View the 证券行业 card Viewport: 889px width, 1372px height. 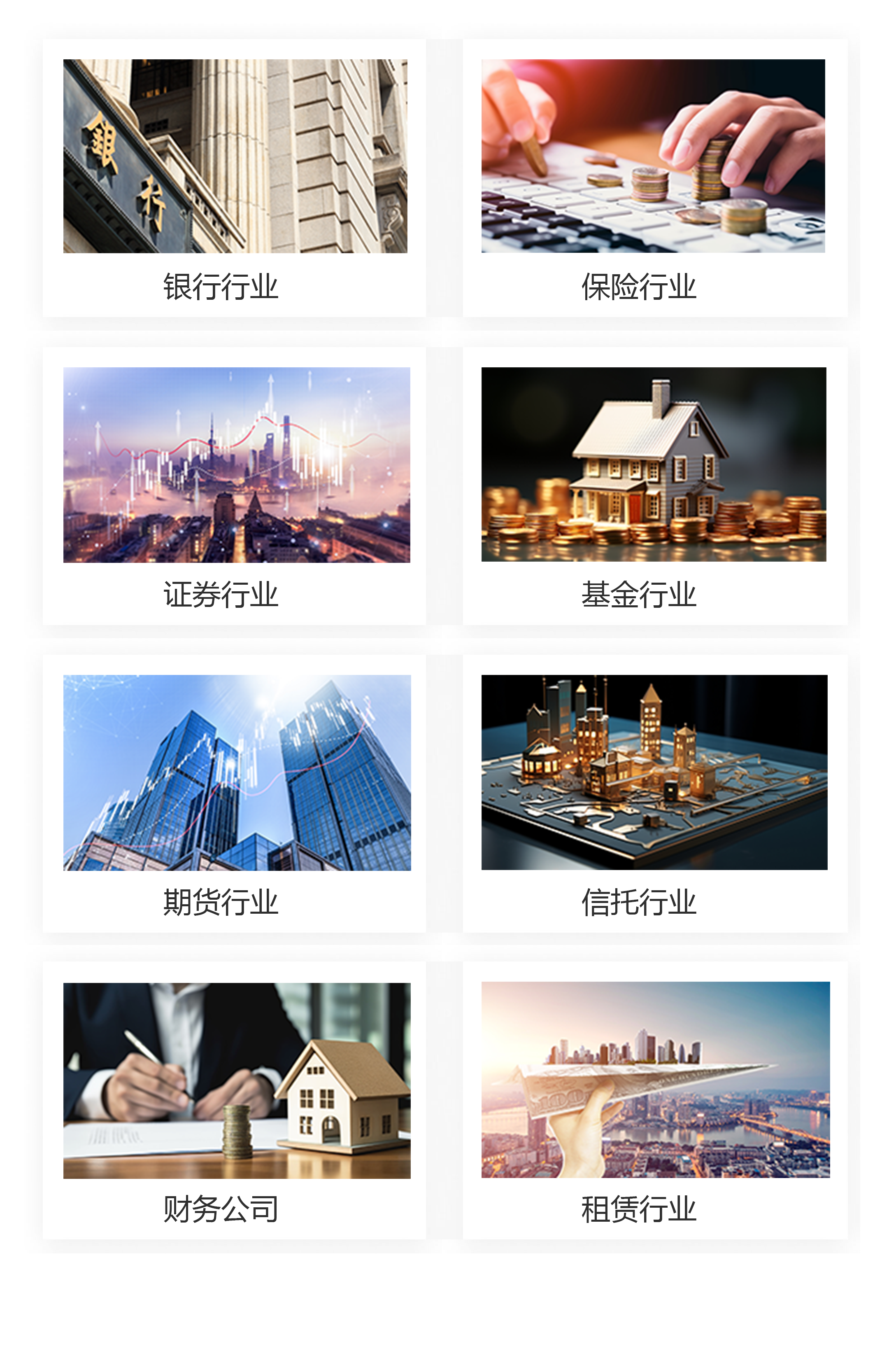[235, 486]
